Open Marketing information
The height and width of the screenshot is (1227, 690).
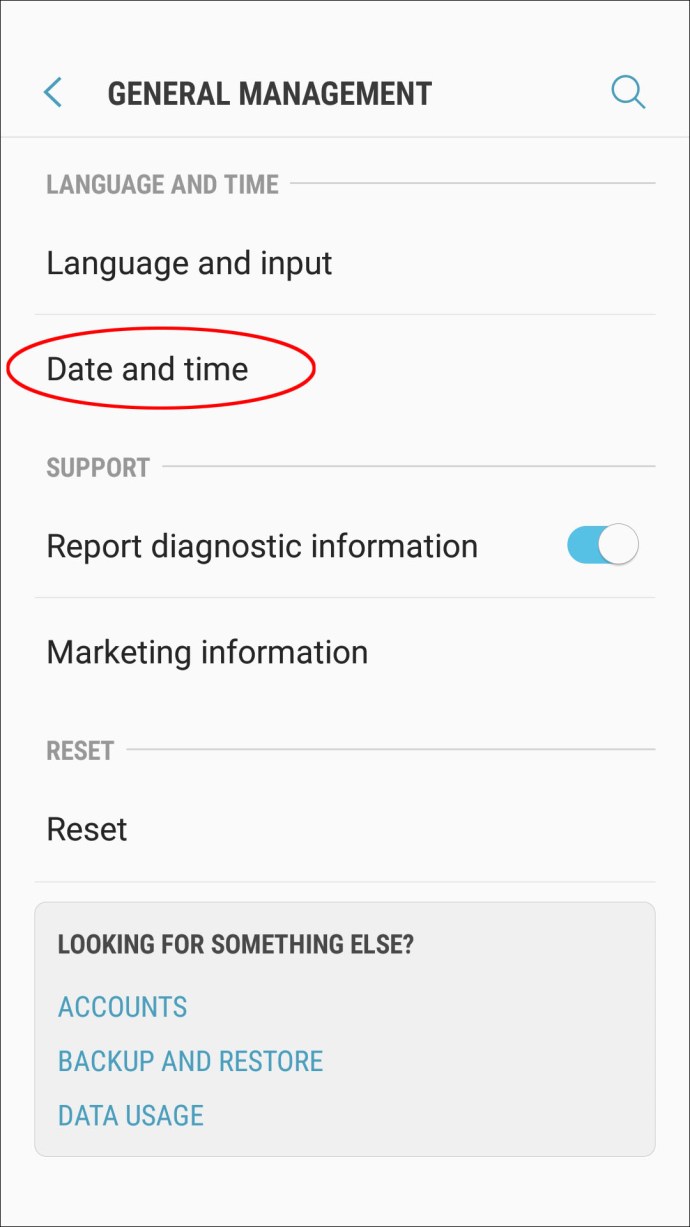[x=345, y=652]
